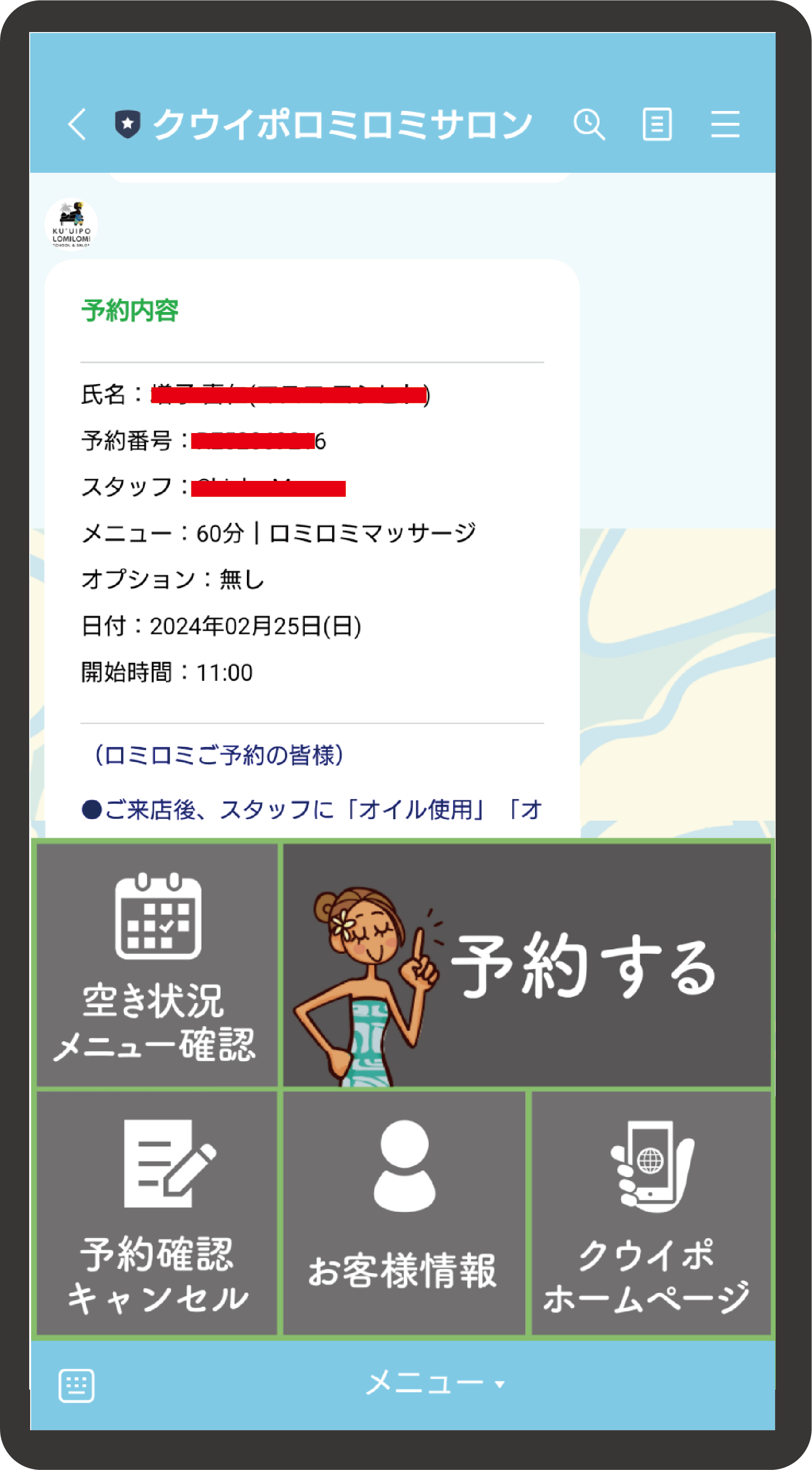Go back using the header arrow

click(77, 124)
